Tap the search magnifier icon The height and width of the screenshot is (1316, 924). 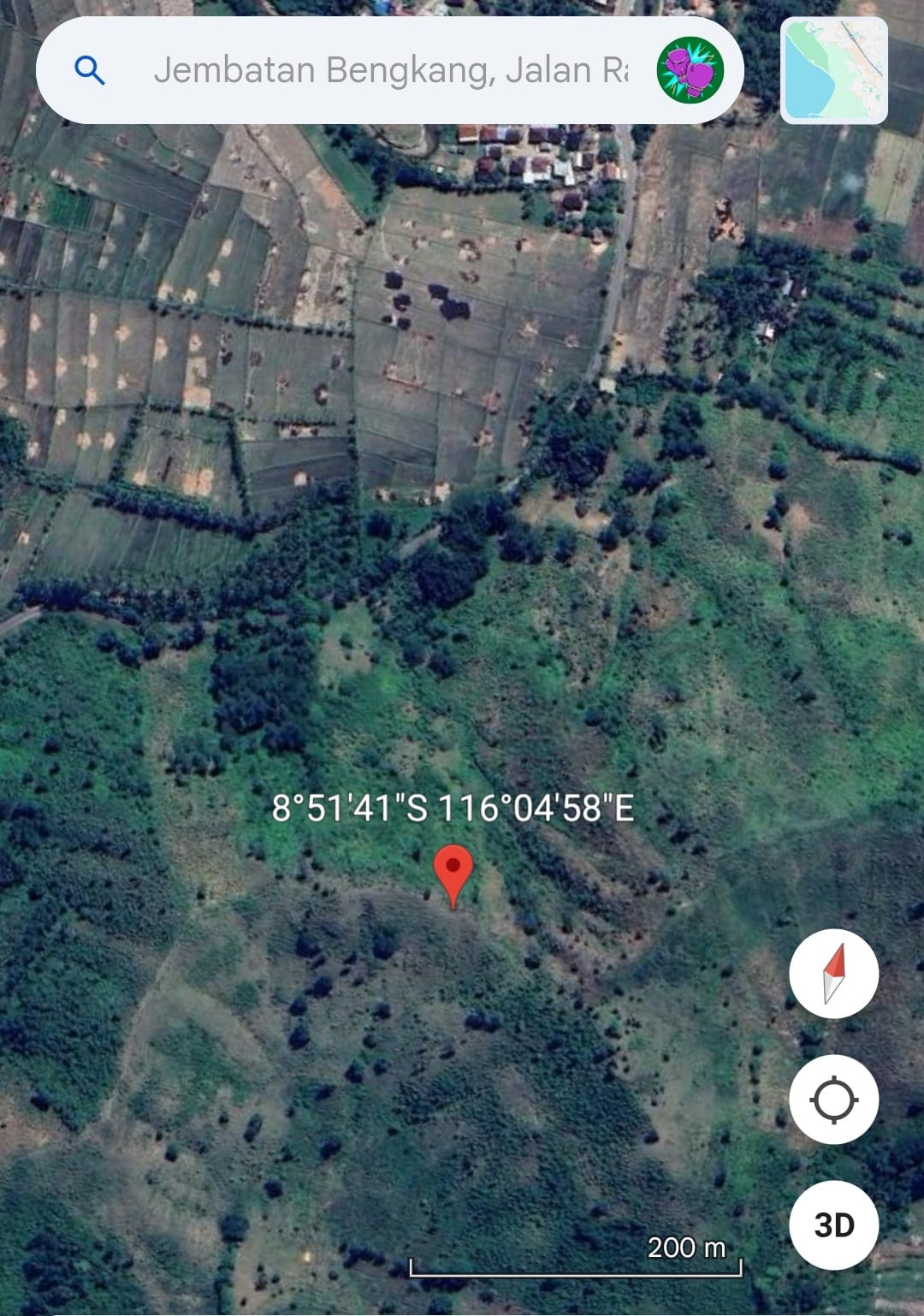(x=90, y=70)
